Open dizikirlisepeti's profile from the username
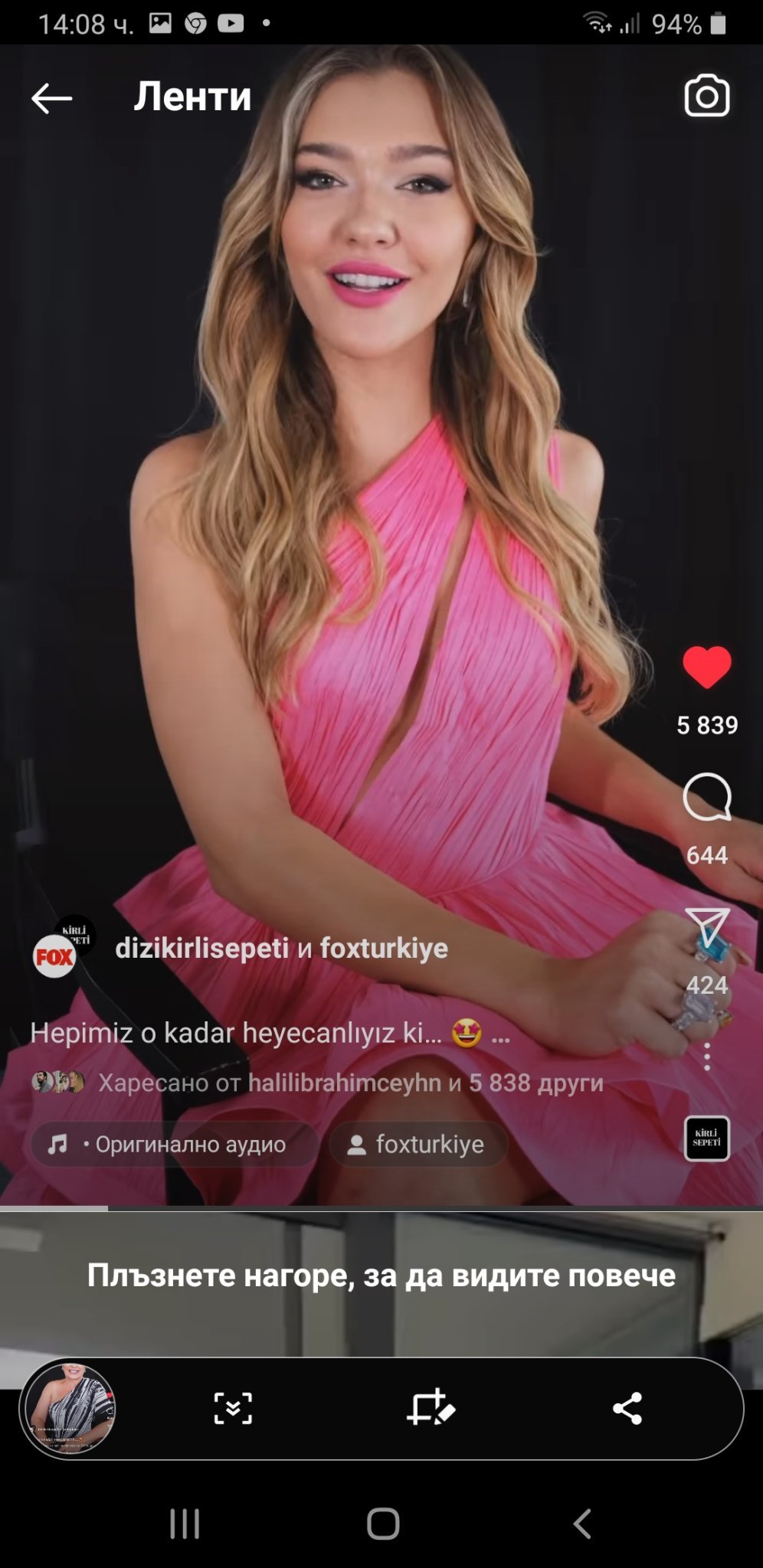The height and width of the screenshot is (1568, 763). pyautogui.click(x=201, y=948)
